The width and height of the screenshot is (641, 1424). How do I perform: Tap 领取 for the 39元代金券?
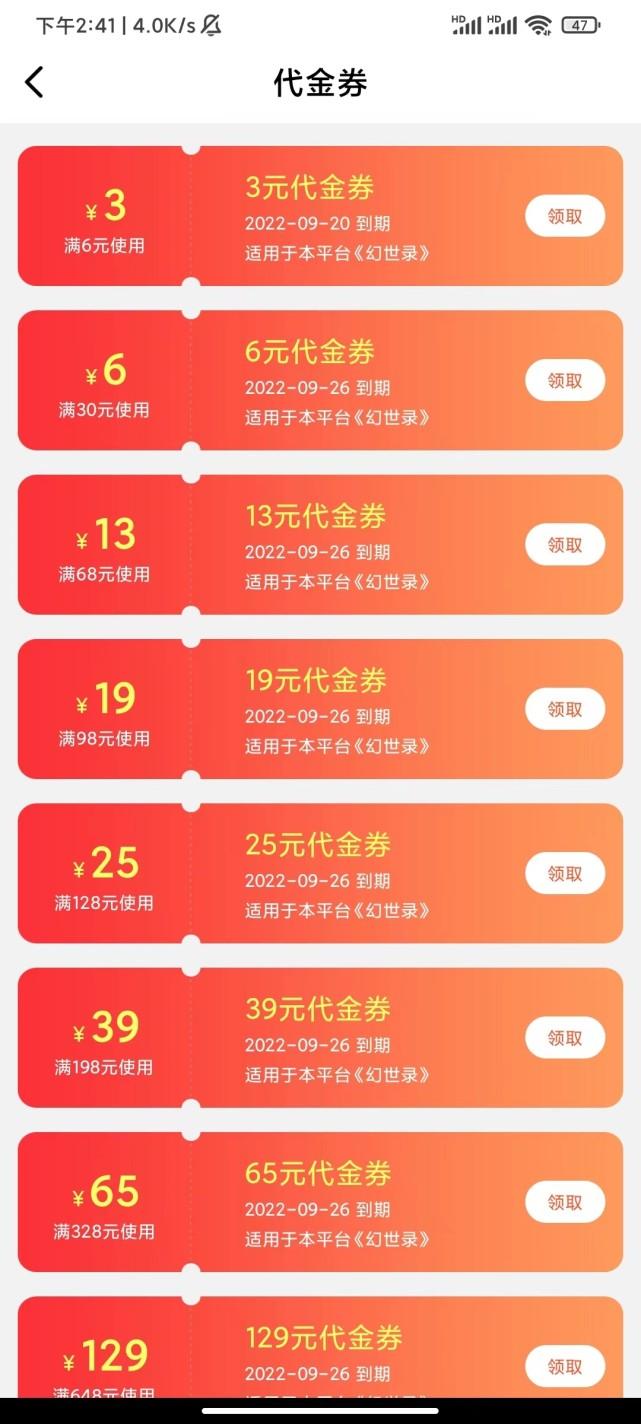[565, 1038]
